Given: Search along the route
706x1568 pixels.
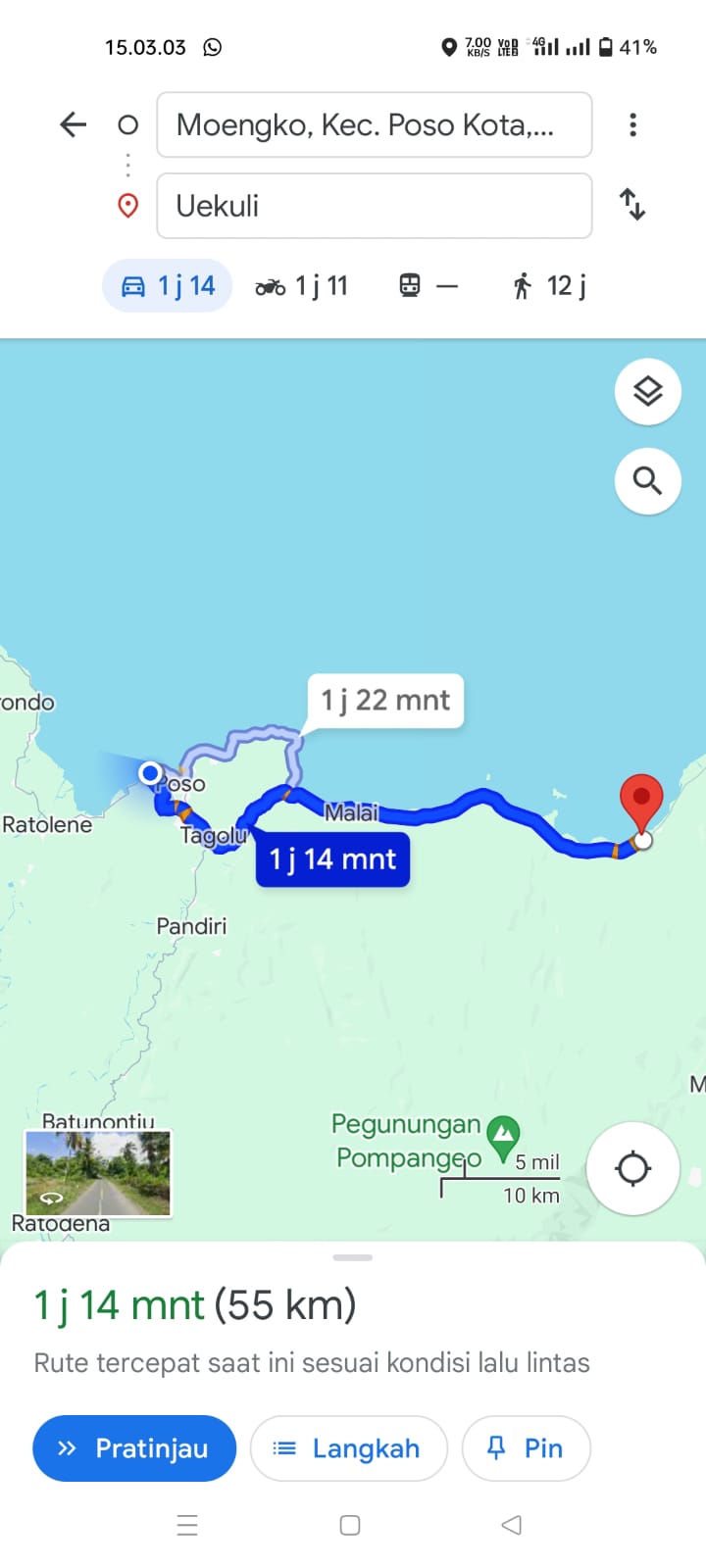Looking at the screenshot, I should (648, 481).
